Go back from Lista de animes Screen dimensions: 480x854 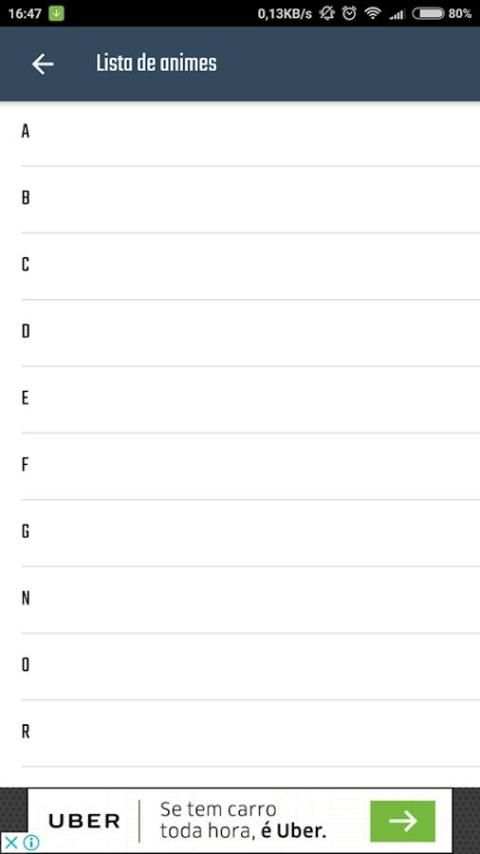(42, 64)
